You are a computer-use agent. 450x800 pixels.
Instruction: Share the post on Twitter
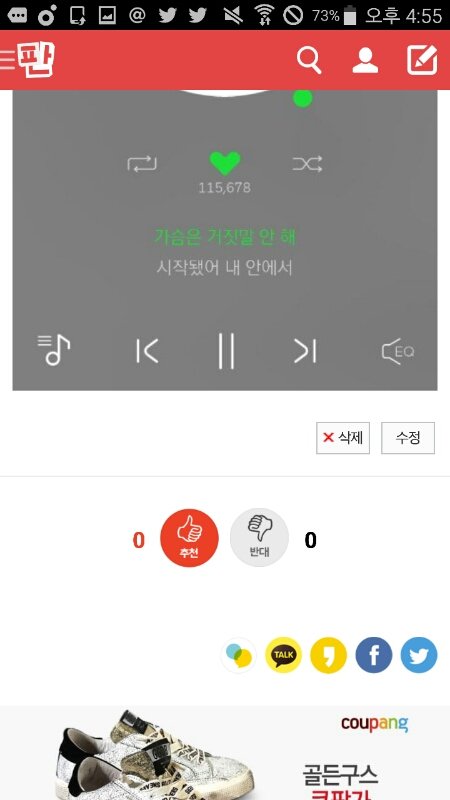419,655
